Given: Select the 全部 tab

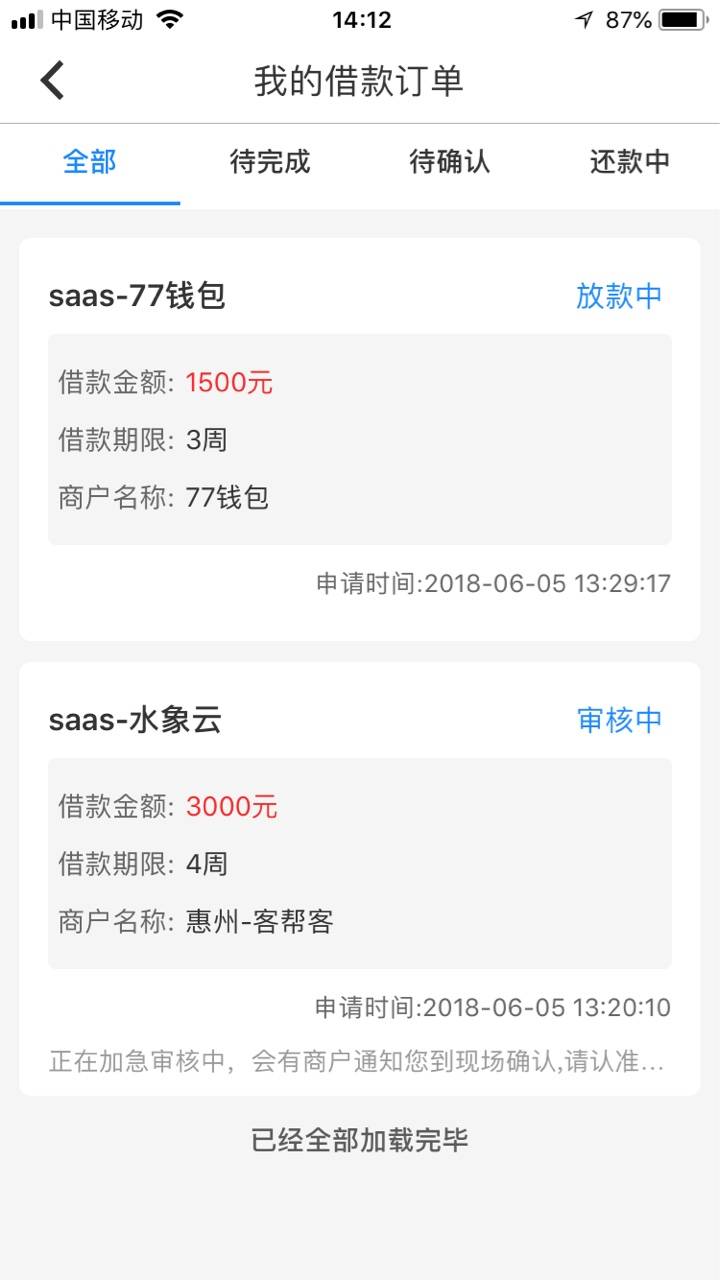Looking at the screenshot, I should (90, 162).
